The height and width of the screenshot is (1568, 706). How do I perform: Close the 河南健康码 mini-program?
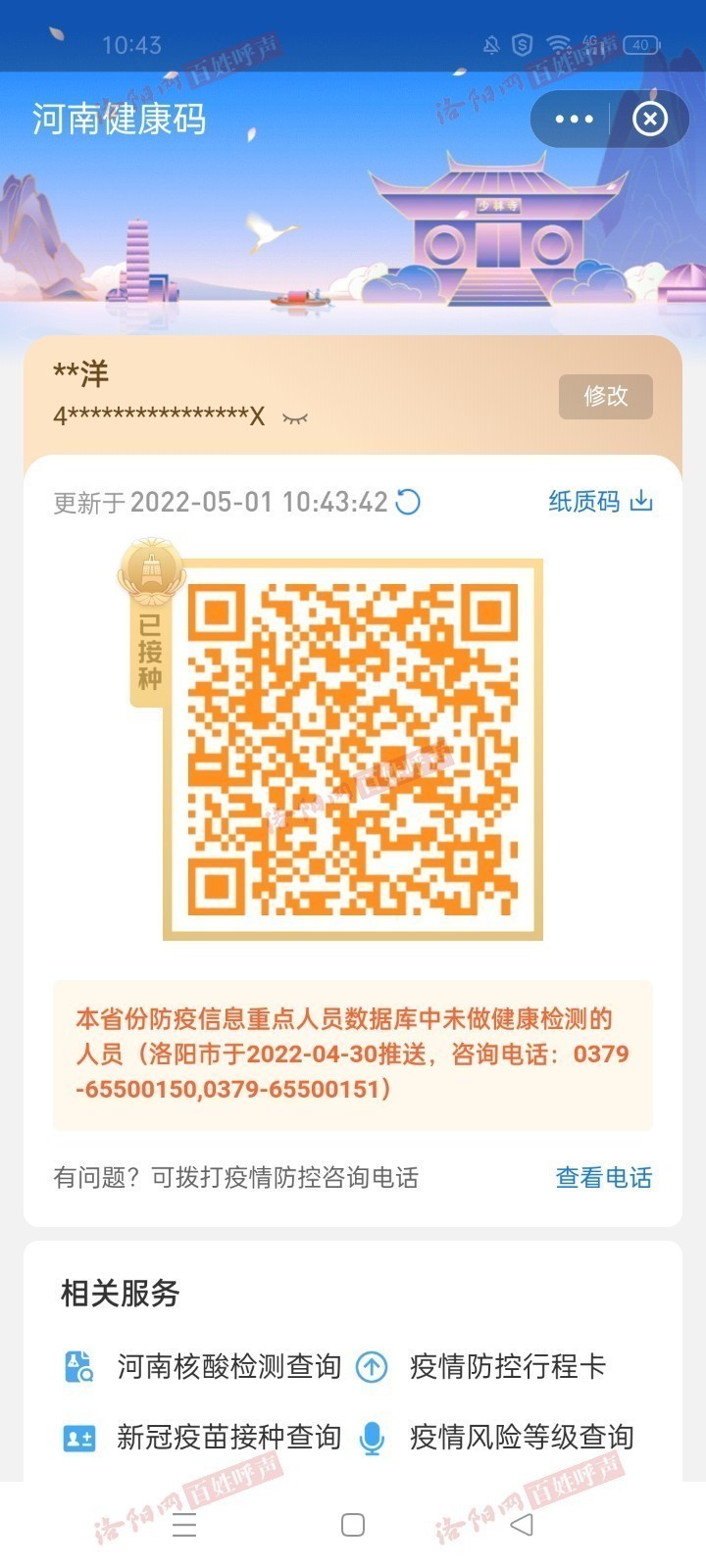click(x=649, y=120)
